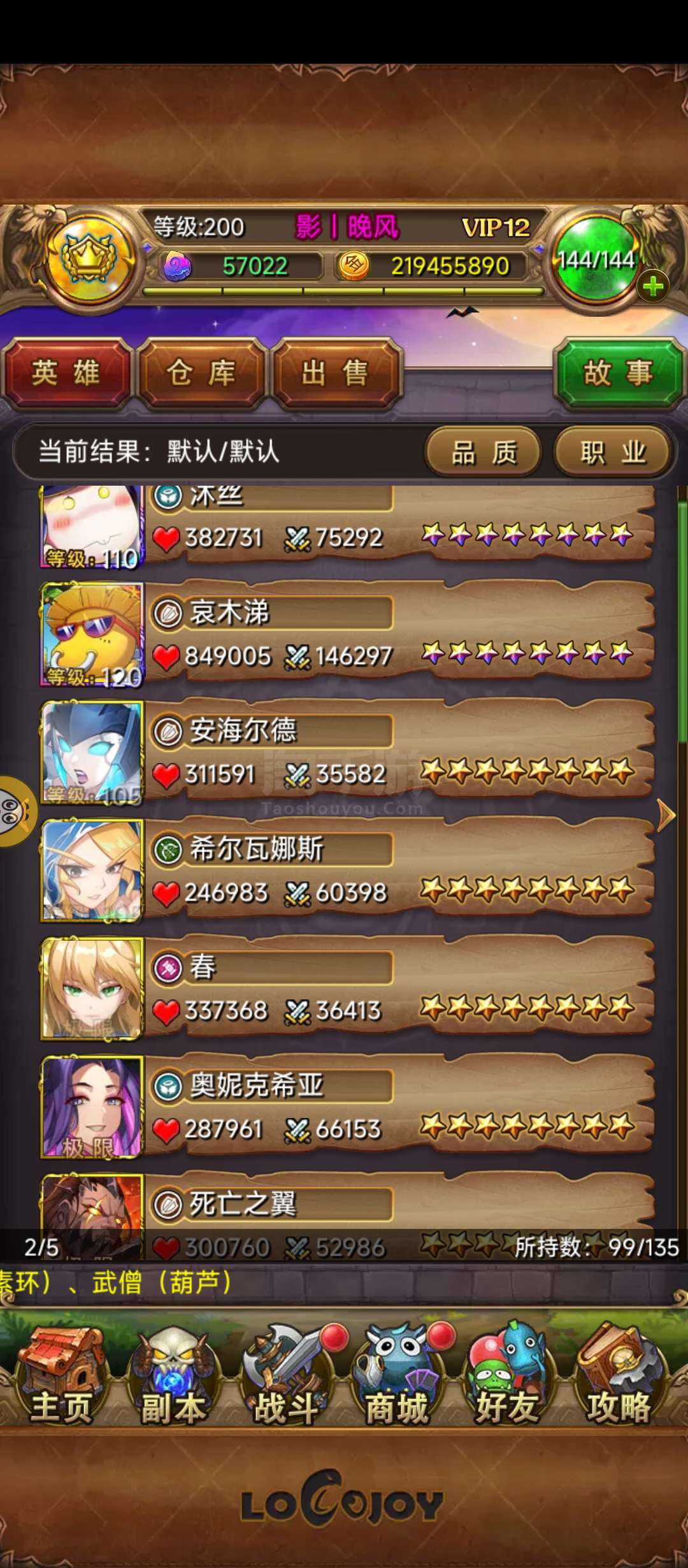Tap the green plus to add stamina
The height and width of the screenshot is (1568, 688).
[x=653, y=286]
